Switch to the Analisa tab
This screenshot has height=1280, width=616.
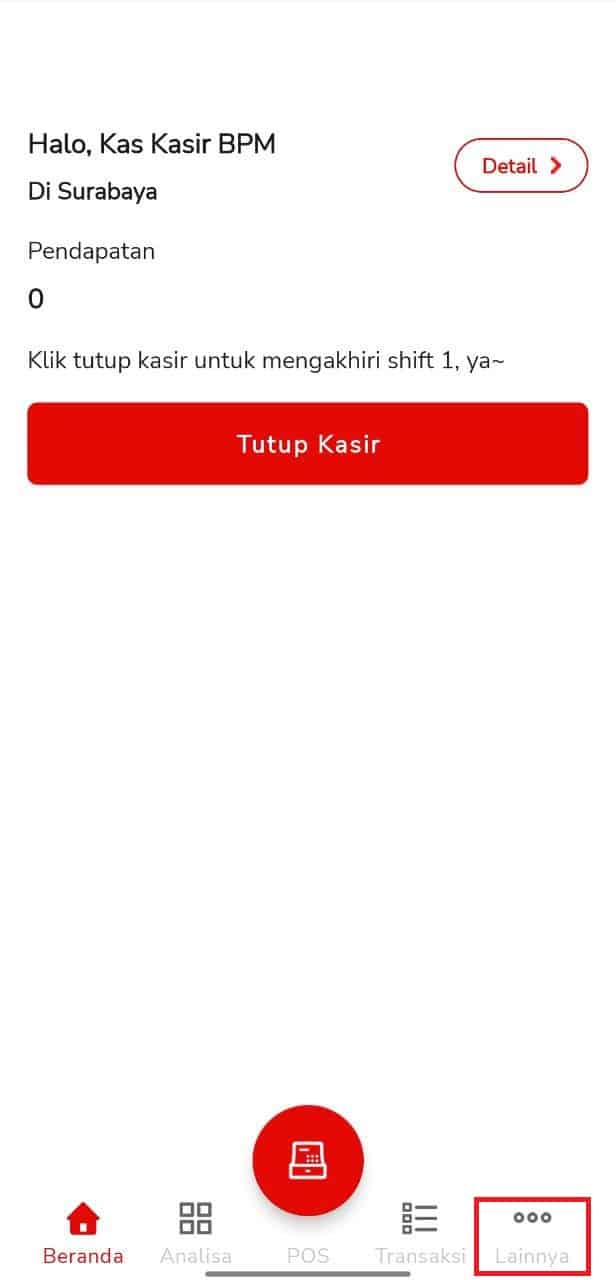tap(195, 1235)
